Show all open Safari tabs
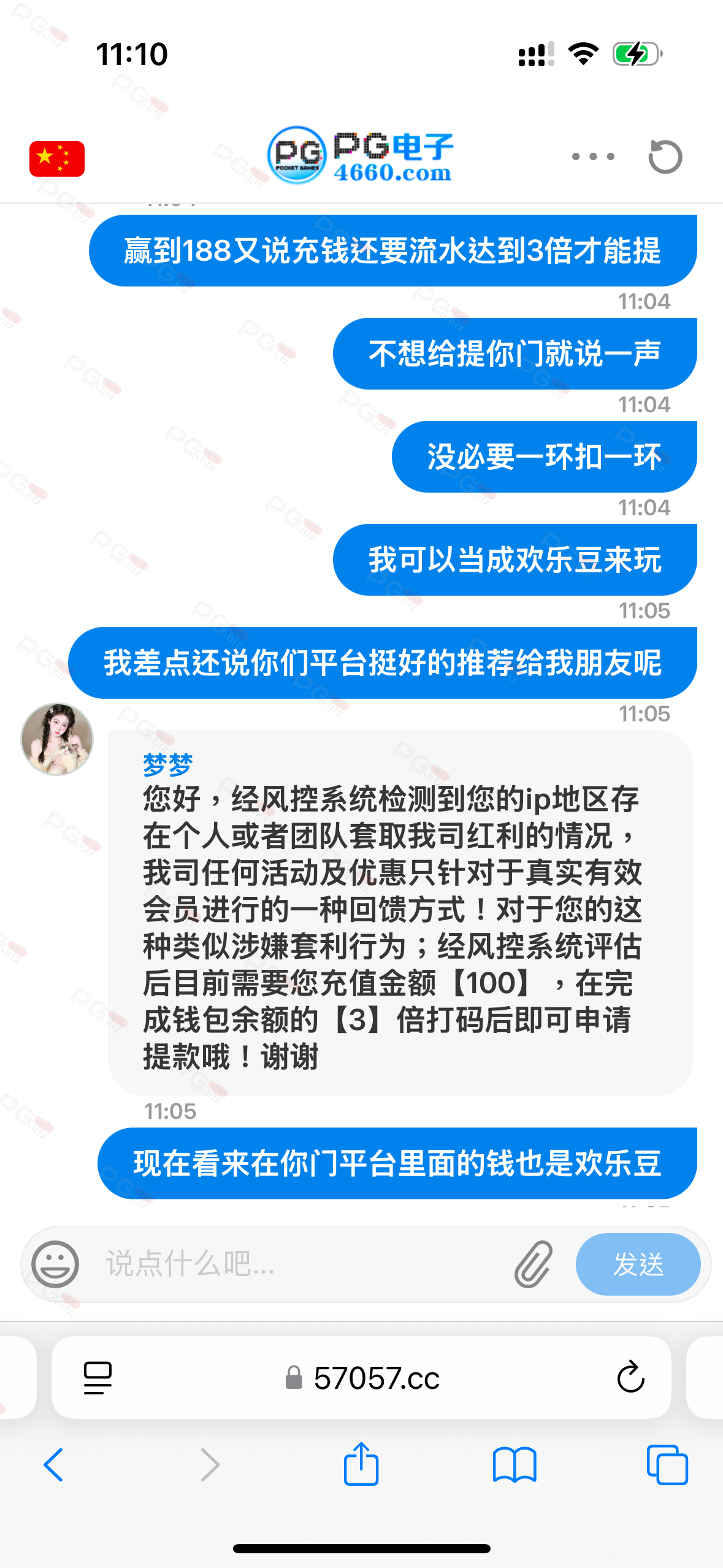The image size is (723, 1568). (x=667, y=1465)
